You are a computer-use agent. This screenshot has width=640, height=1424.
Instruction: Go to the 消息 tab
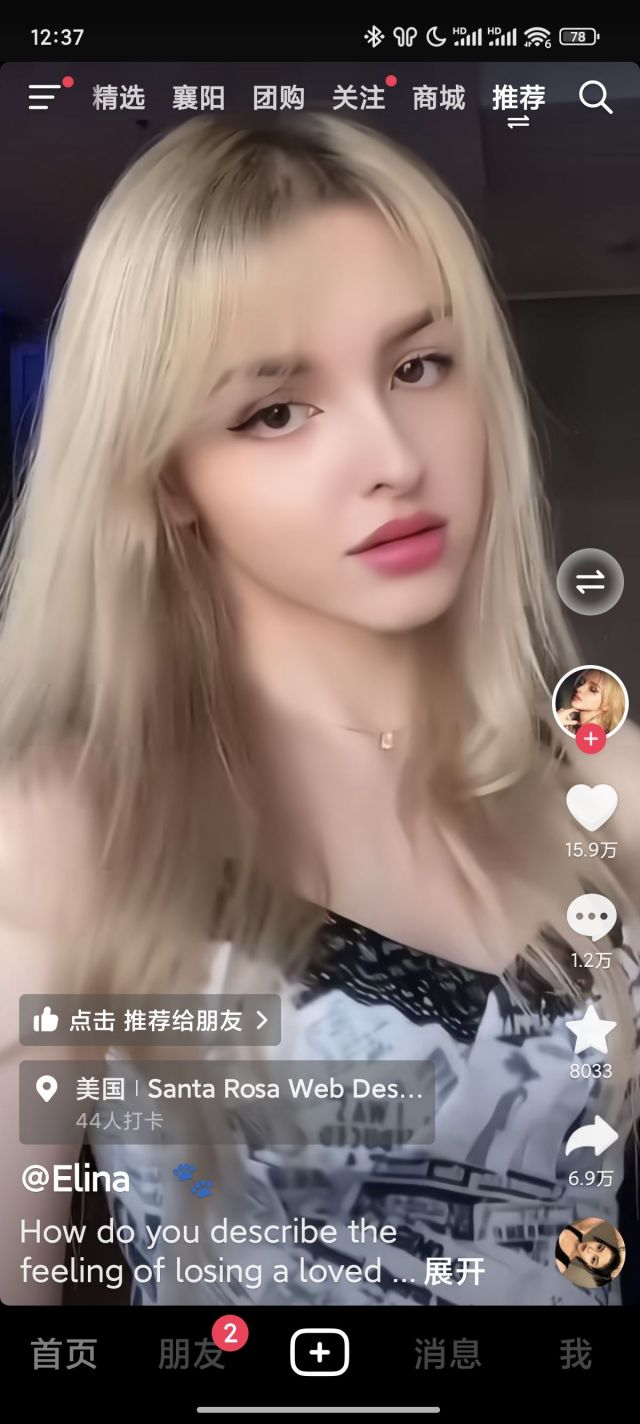pyautogui.click(x=447, y=1355)
